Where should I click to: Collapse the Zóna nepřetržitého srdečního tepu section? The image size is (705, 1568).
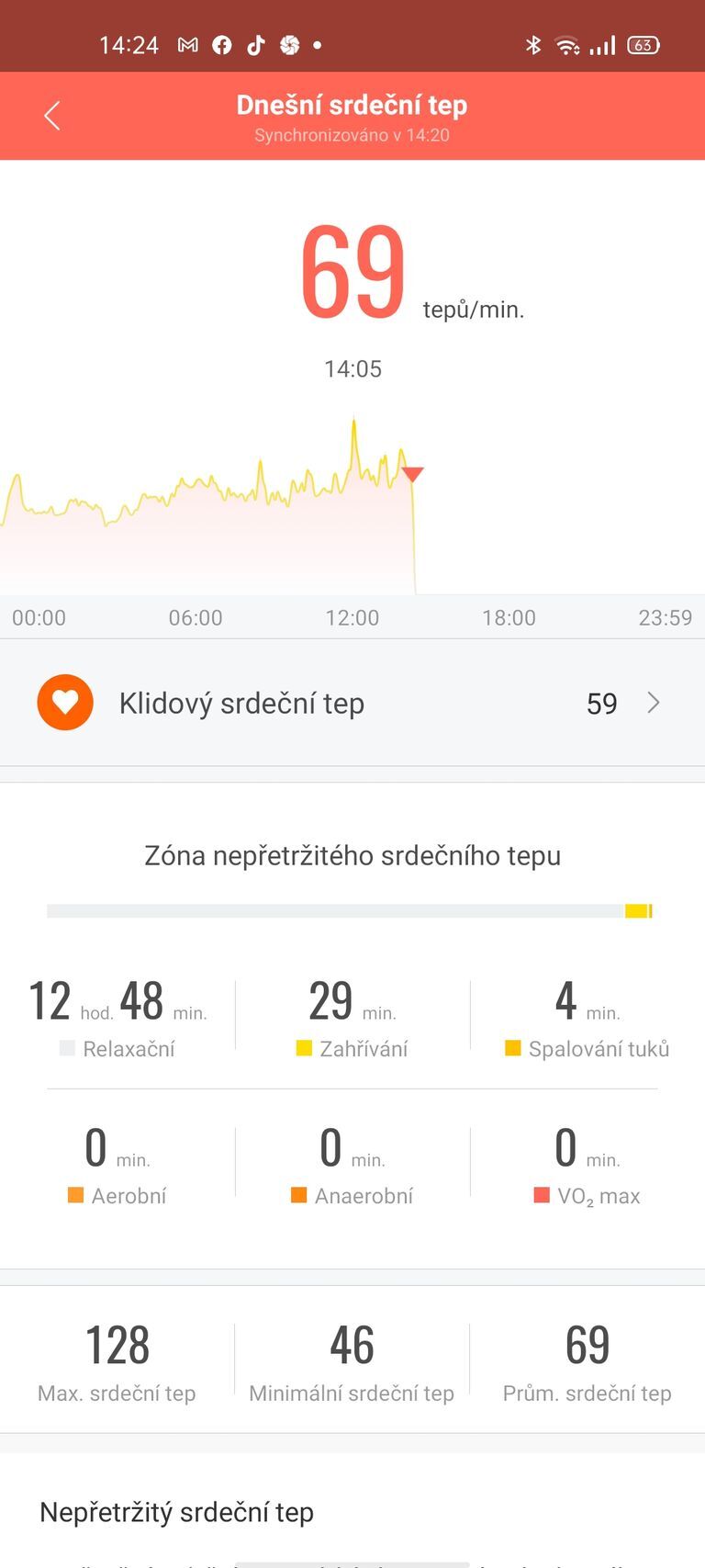coord(352,854)
